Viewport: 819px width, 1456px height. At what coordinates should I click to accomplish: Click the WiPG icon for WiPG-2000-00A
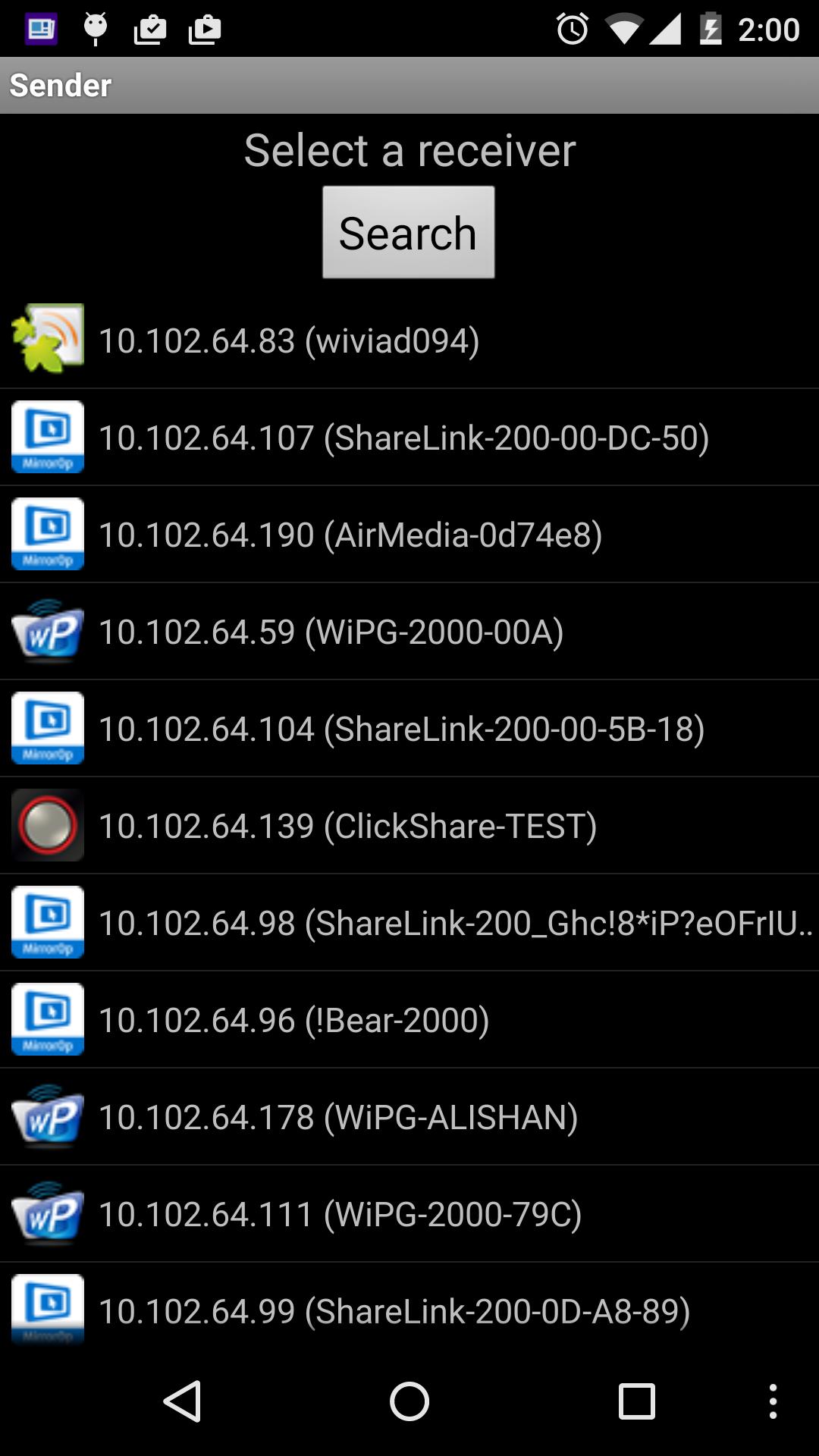[47, 630]
